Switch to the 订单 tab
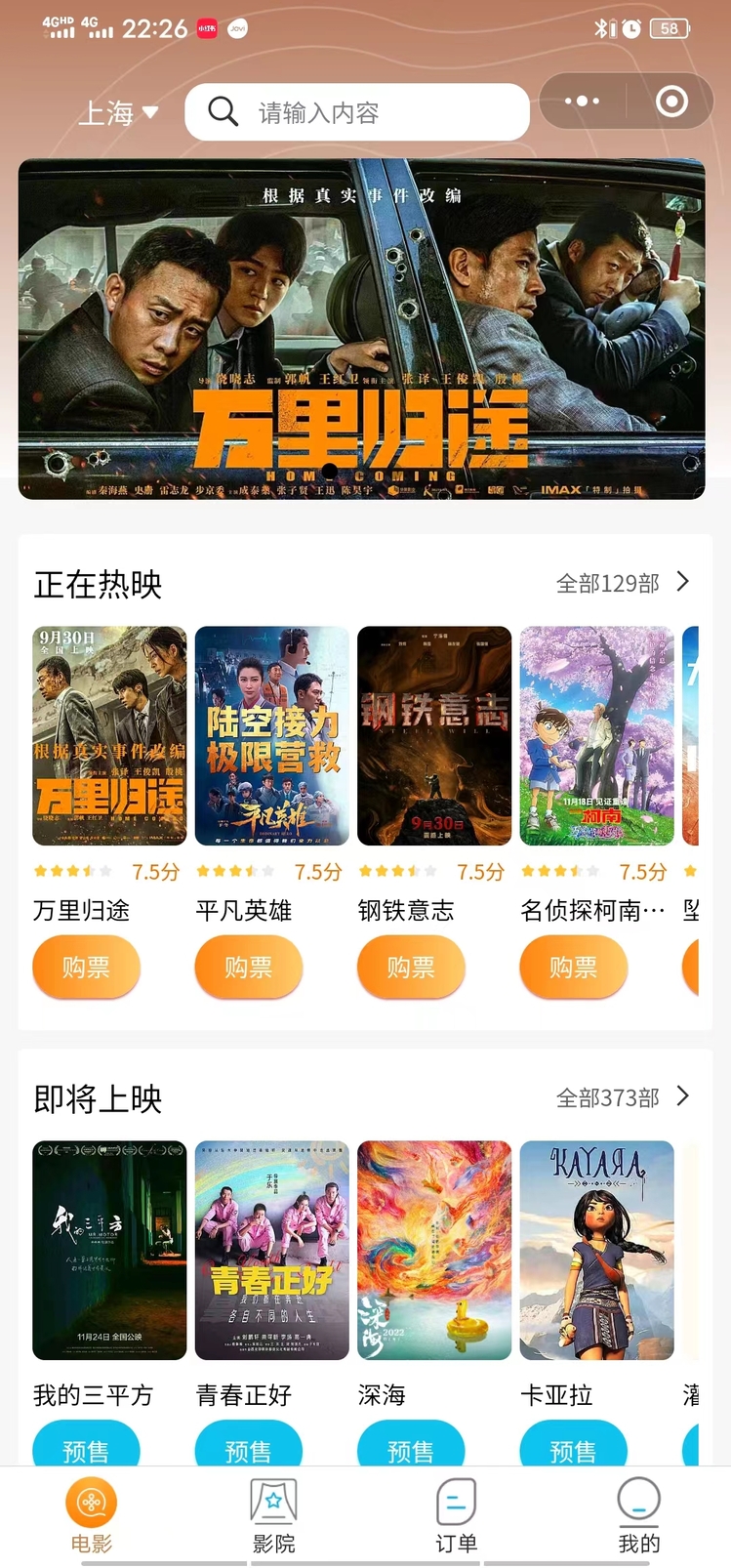The image size is (731, 1568). pos(456,1515)
